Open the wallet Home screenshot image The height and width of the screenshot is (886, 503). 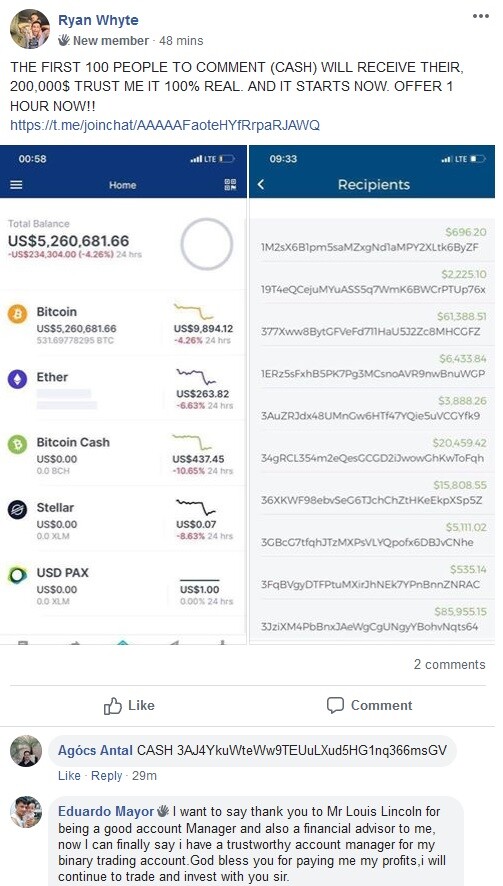[123, 394]
